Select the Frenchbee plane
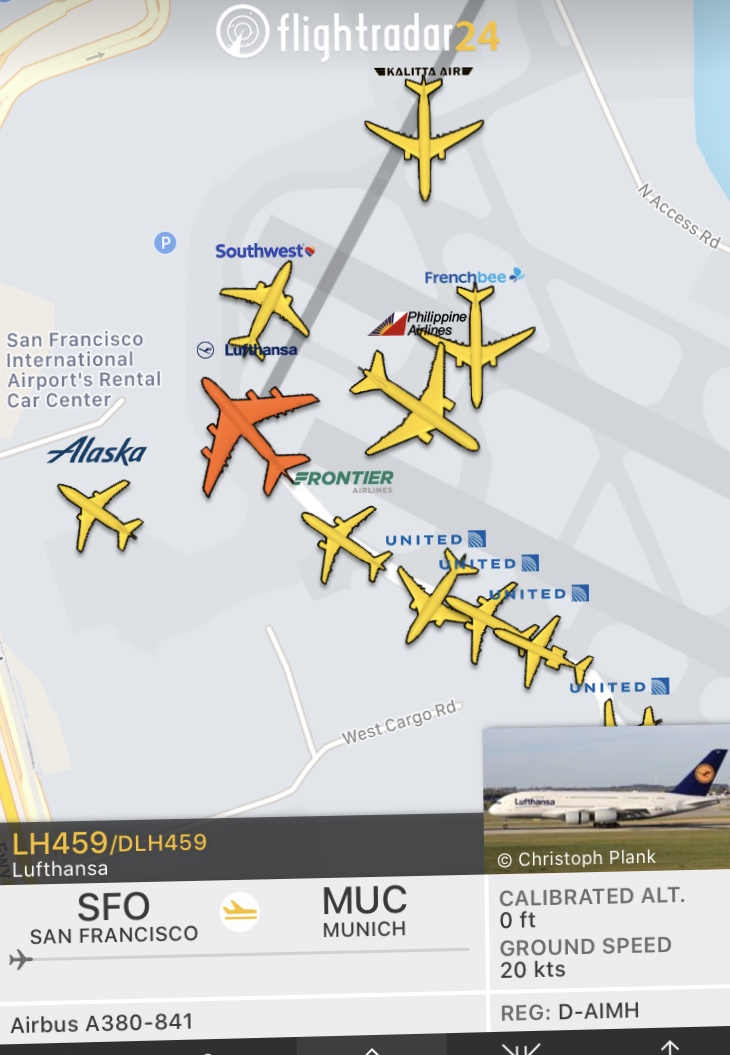Image resolution: width=730 pixels, height=1055 pixels. pos(477,342)
